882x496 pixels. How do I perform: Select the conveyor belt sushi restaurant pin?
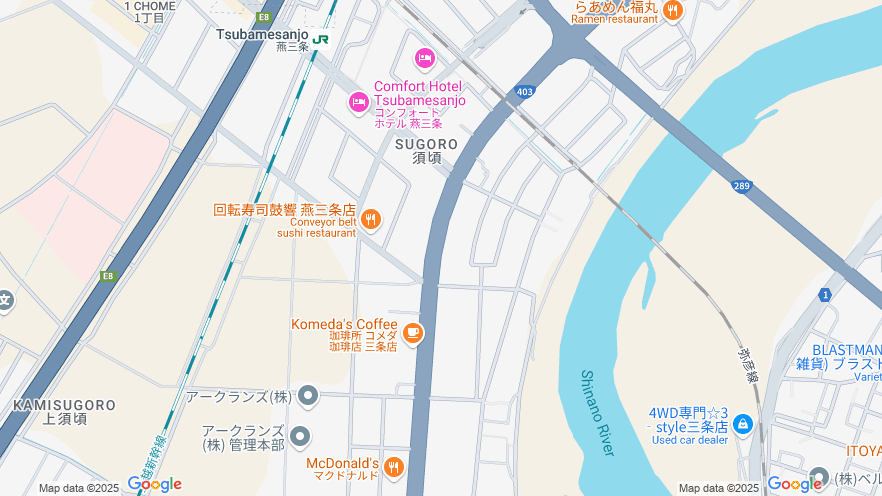[371, 219]
